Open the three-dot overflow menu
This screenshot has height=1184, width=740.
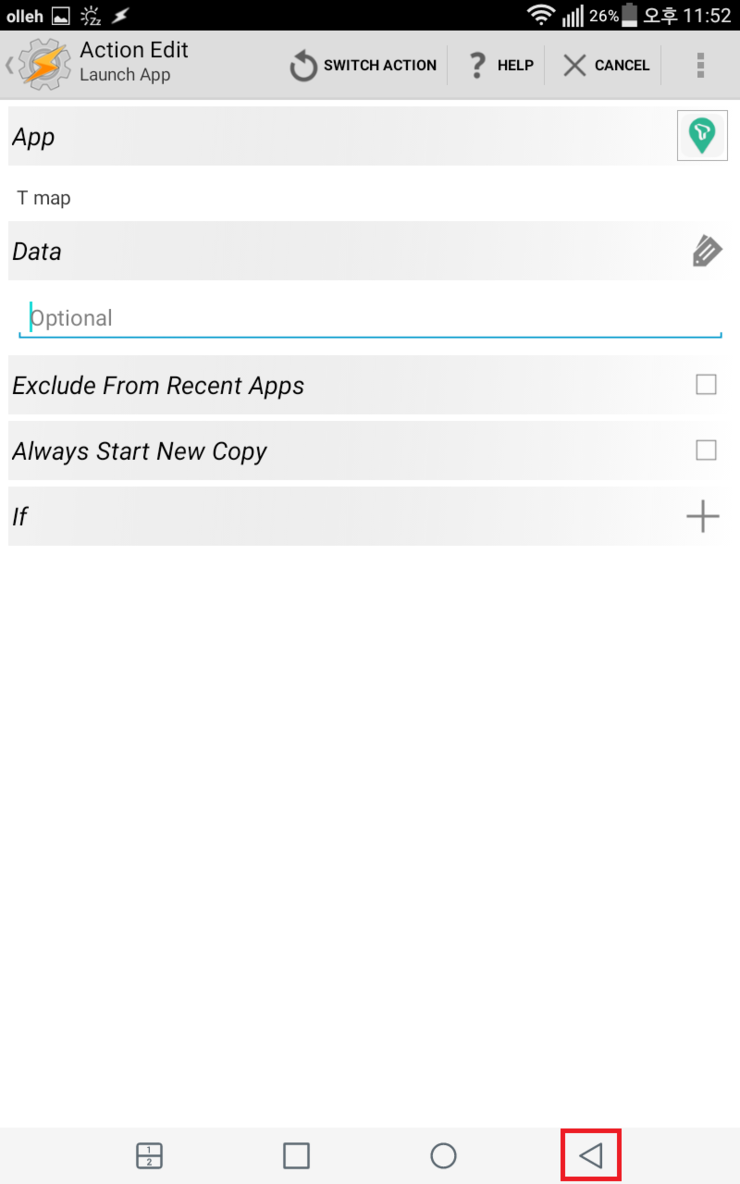pyautogui.click(x=700, y=65)
